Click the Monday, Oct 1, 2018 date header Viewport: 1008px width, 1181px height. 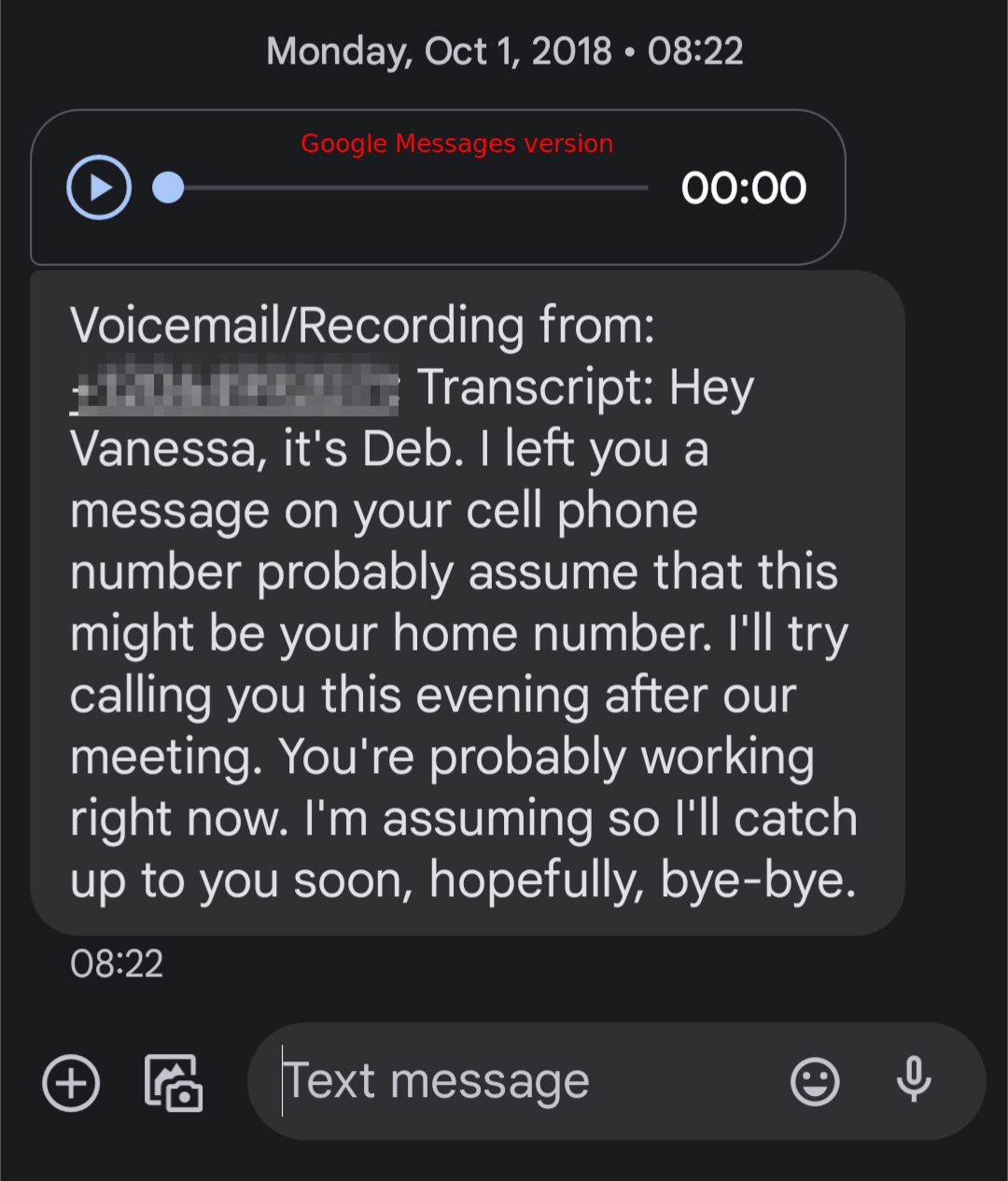(503, 50)
